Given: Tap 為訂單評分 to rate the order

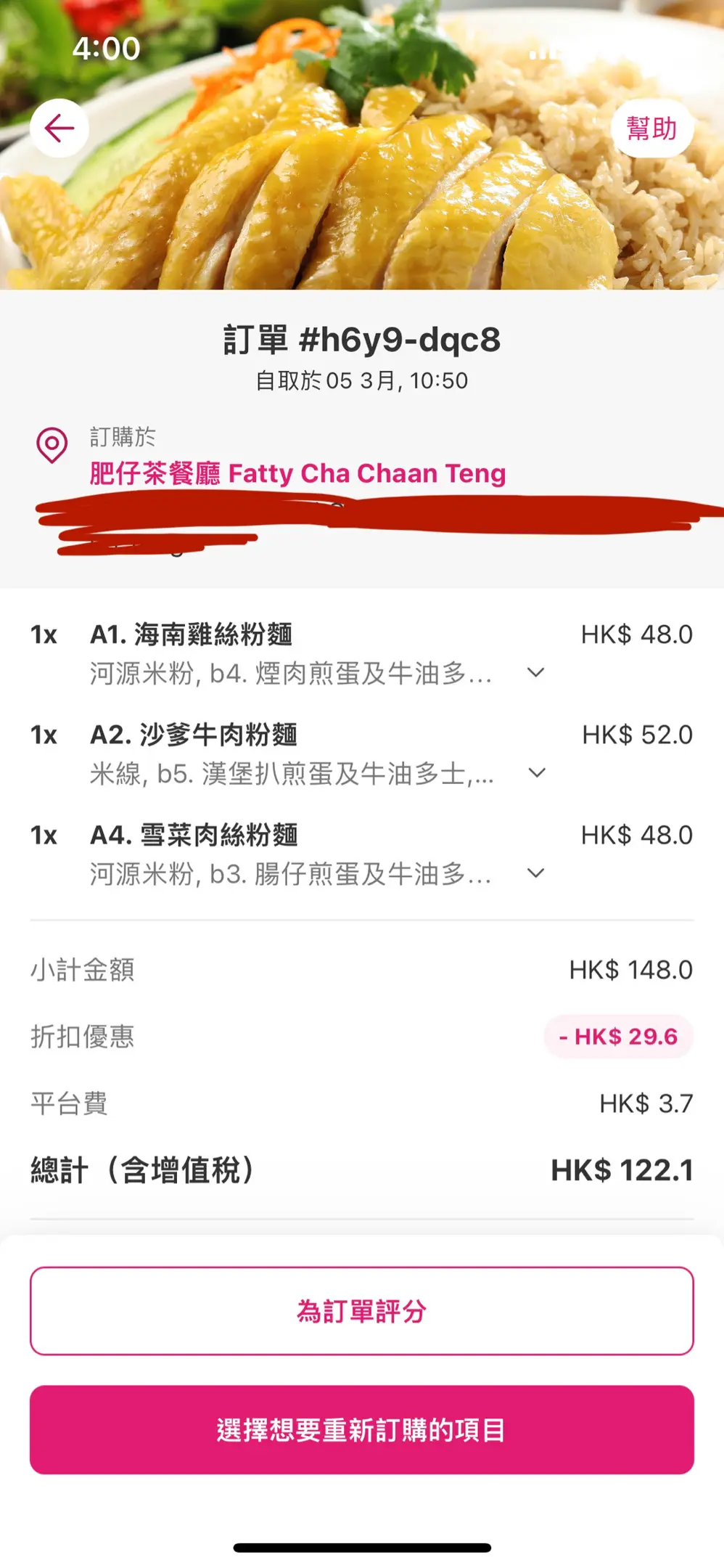Looking at the screenshot, I should (362, 1311).
